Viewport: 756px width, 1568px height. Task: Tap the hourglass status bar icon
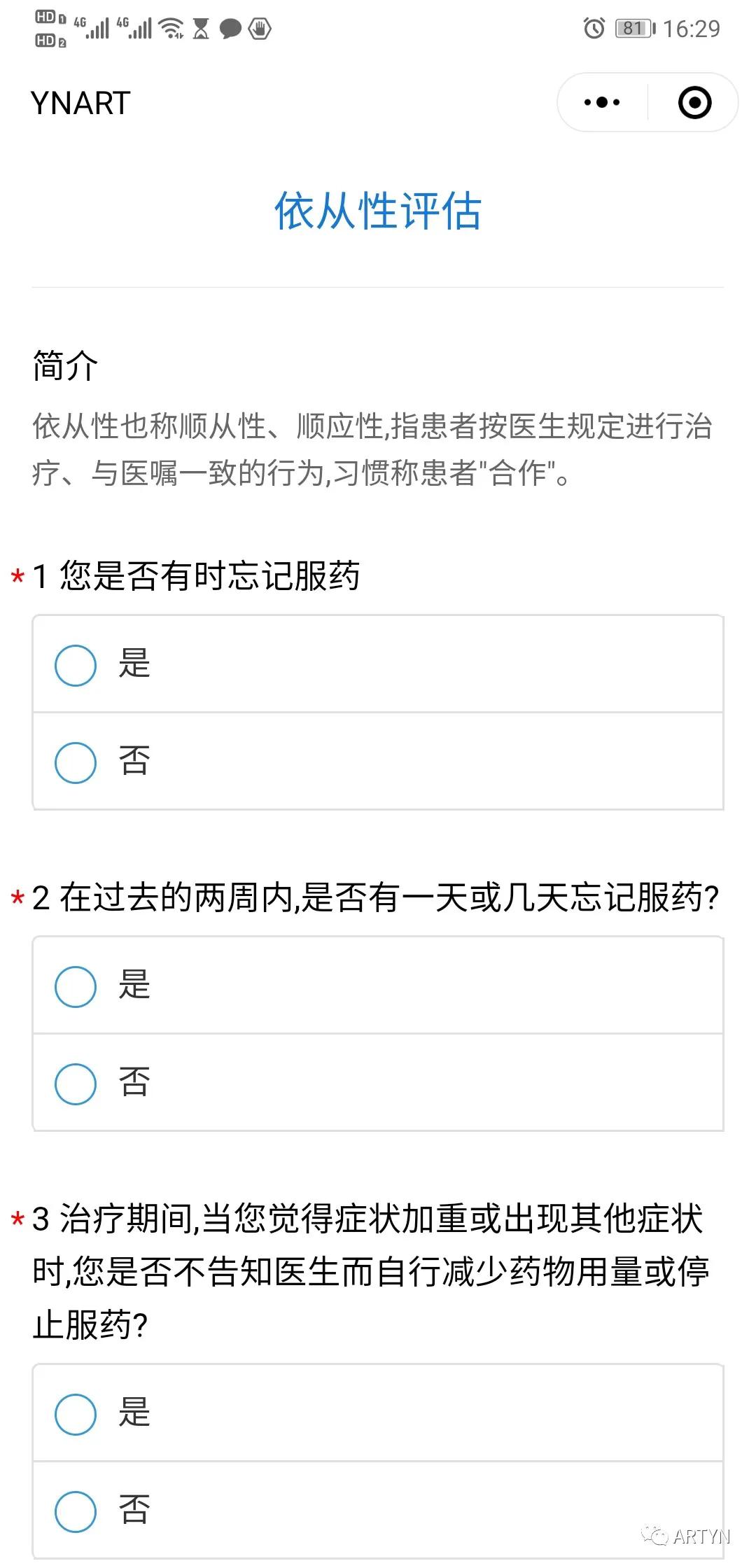pyautogui.click(x=199, y=27)
